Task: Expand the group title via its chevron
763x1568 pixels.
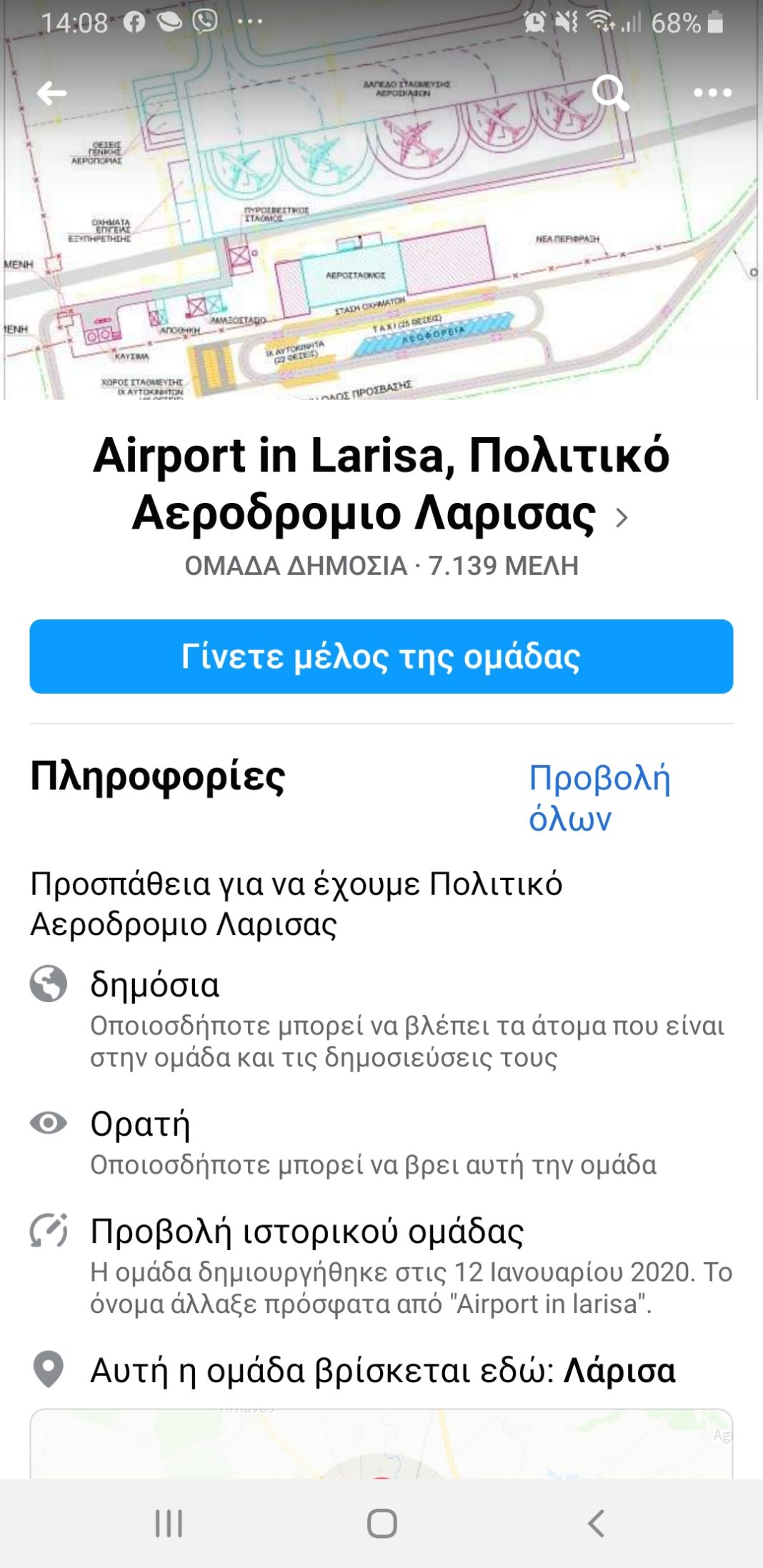Action: (x=623, y=517)
